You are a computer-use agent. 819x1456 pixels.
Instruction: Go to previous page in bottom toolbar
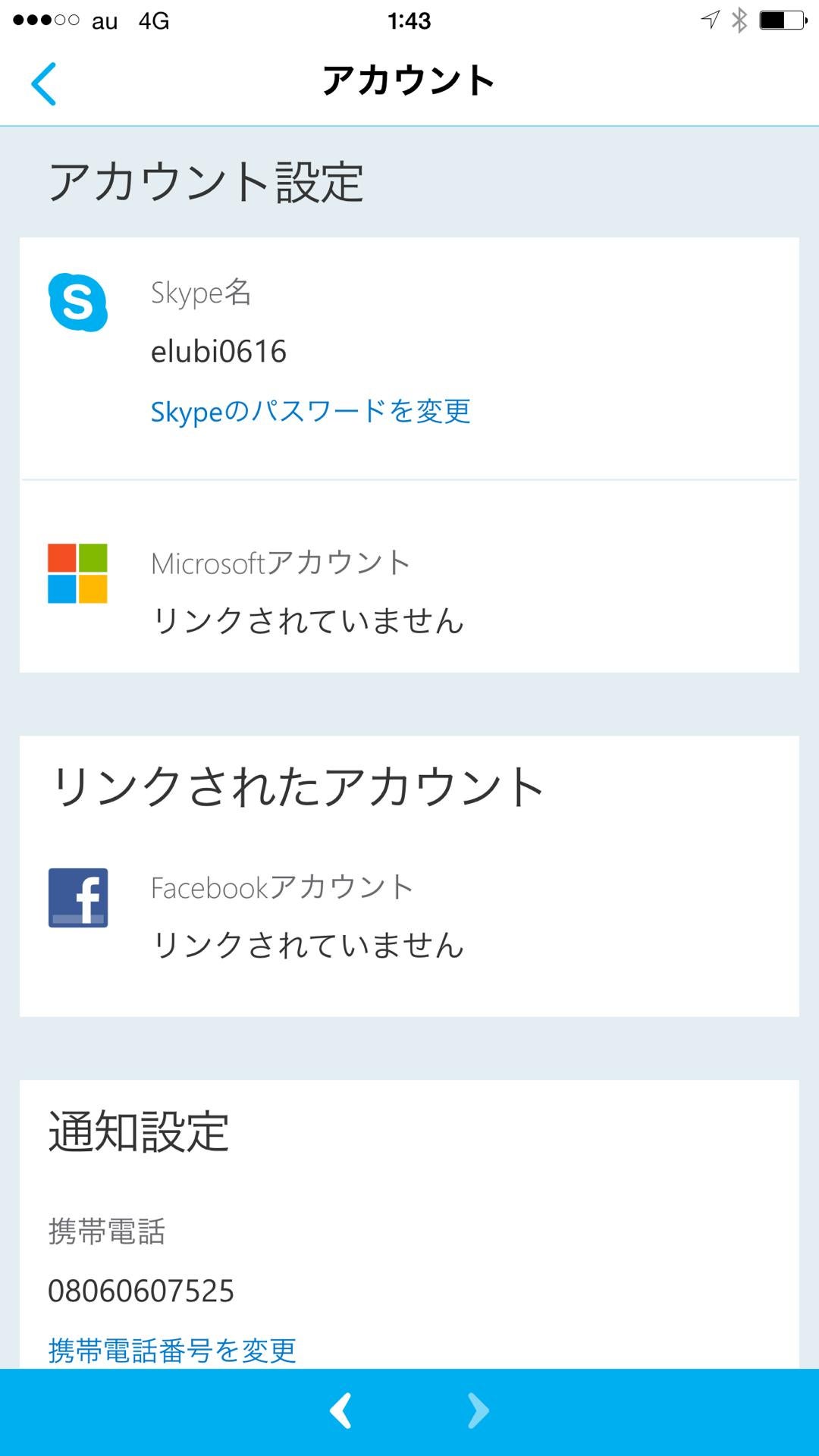[340, 1410]
